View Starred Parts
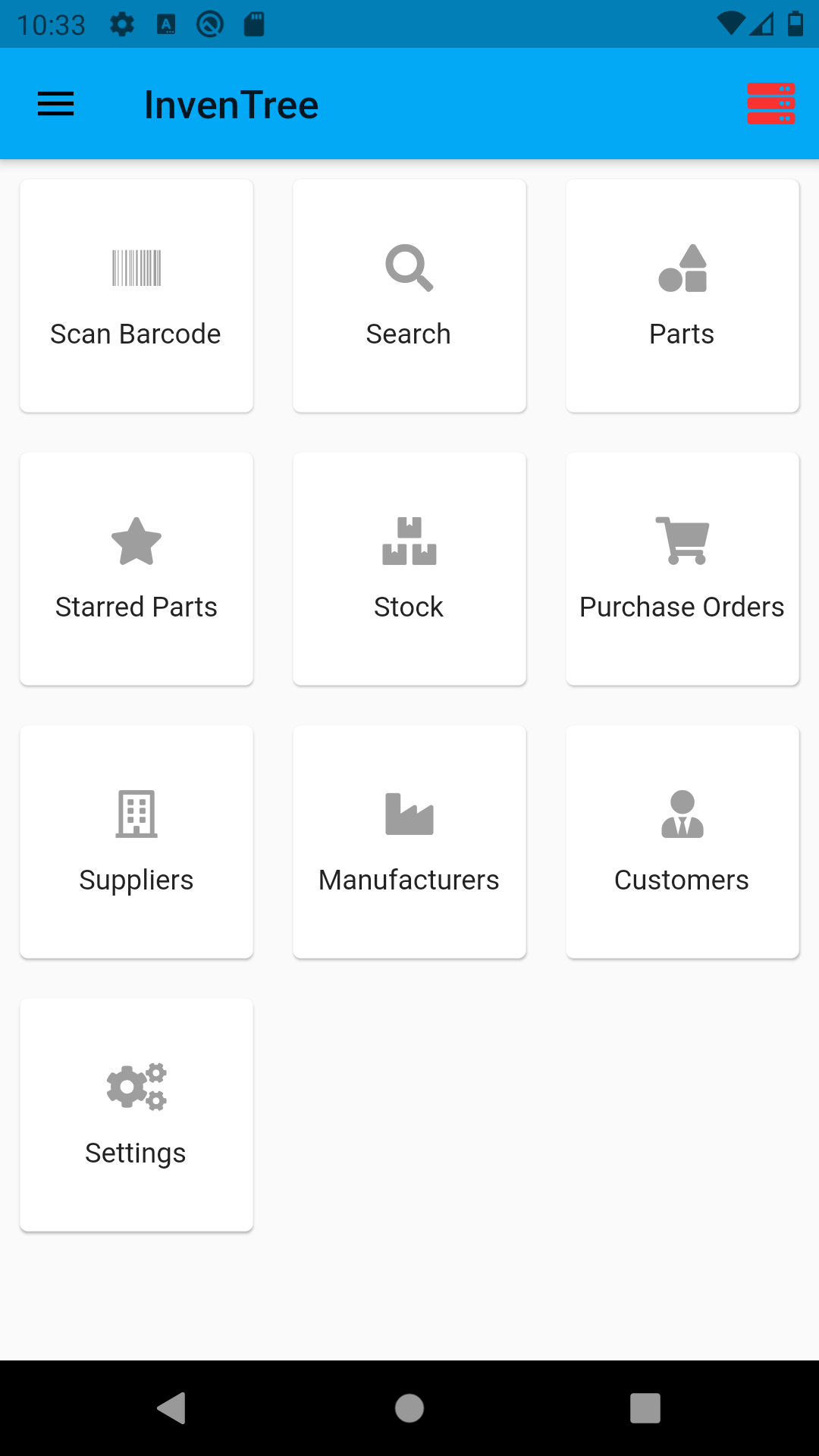 [x=136, y=569]
